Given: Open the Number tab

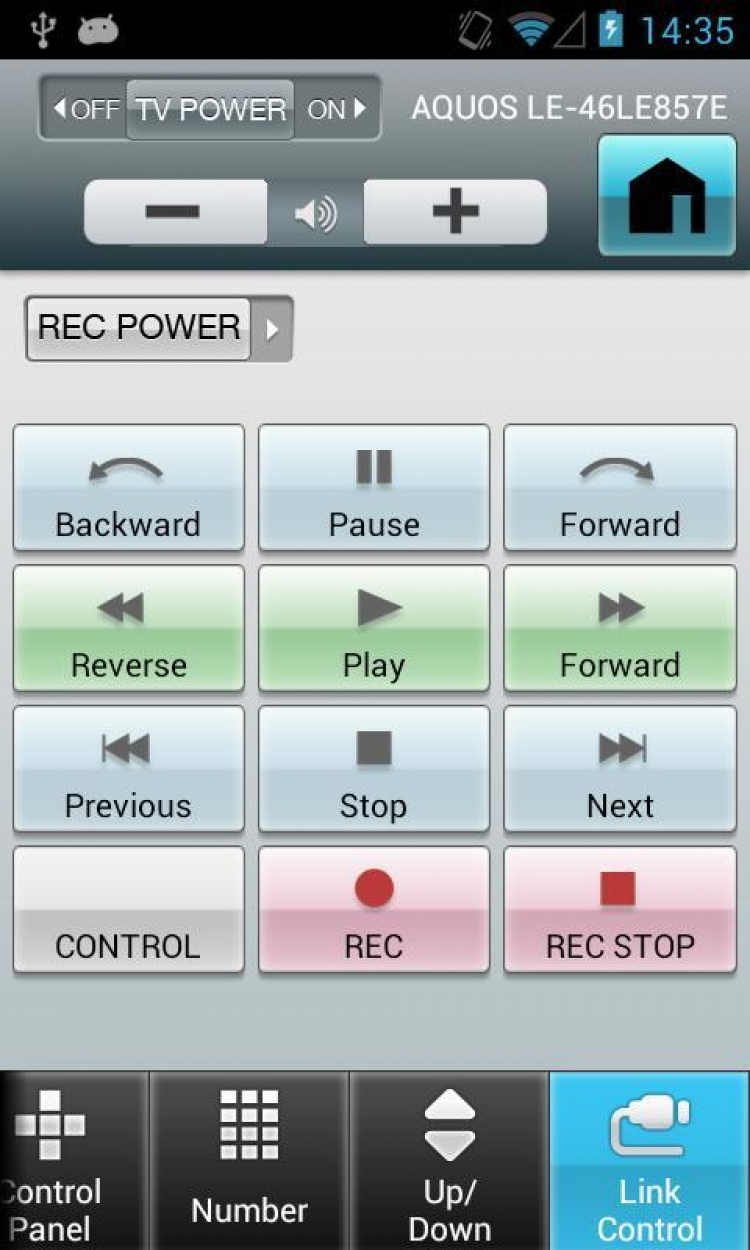Looking at the screenshot, I should [249, 1161].
